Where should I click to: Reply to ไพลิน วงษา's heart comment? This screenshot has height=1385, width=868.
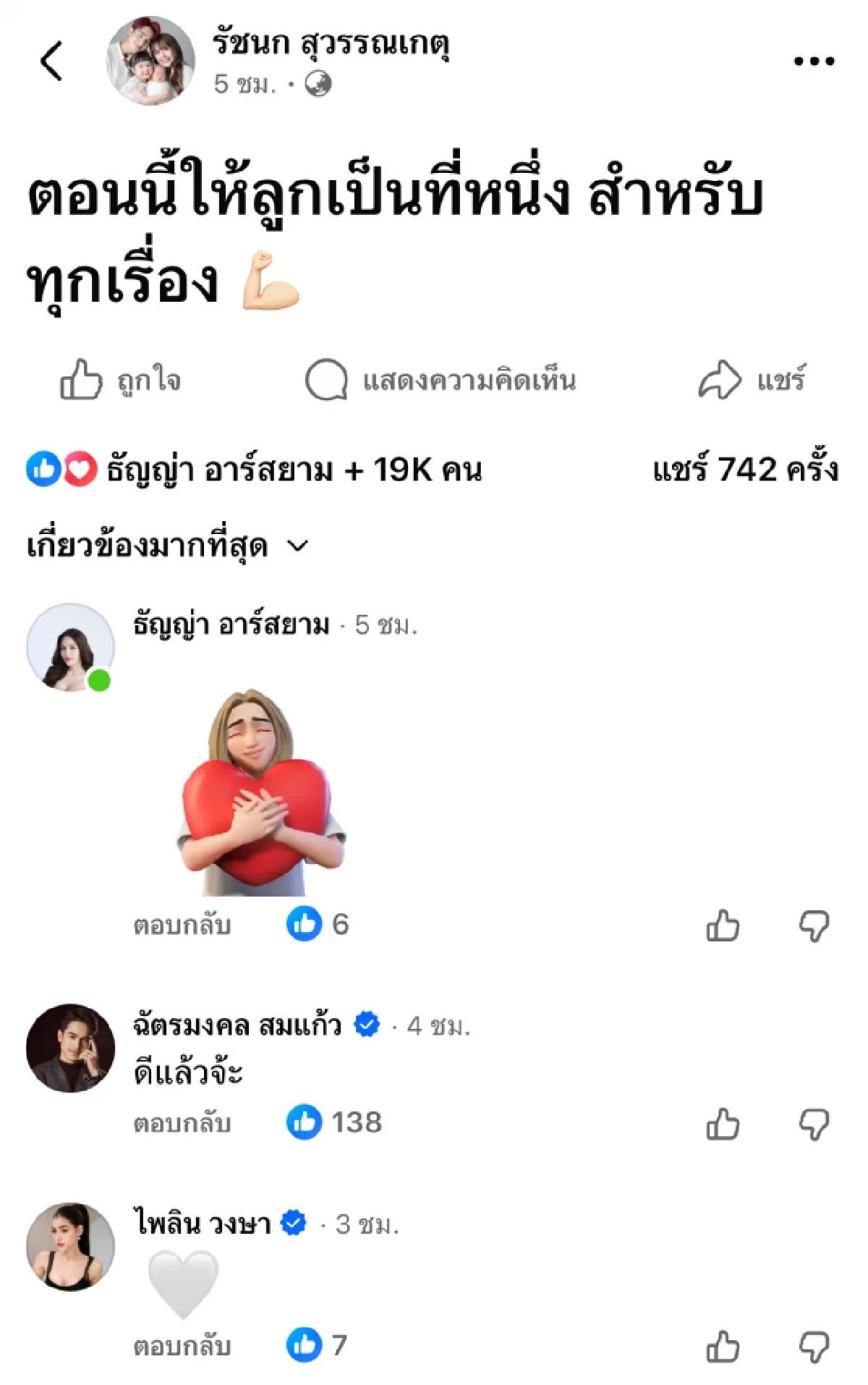point(182,1347)
